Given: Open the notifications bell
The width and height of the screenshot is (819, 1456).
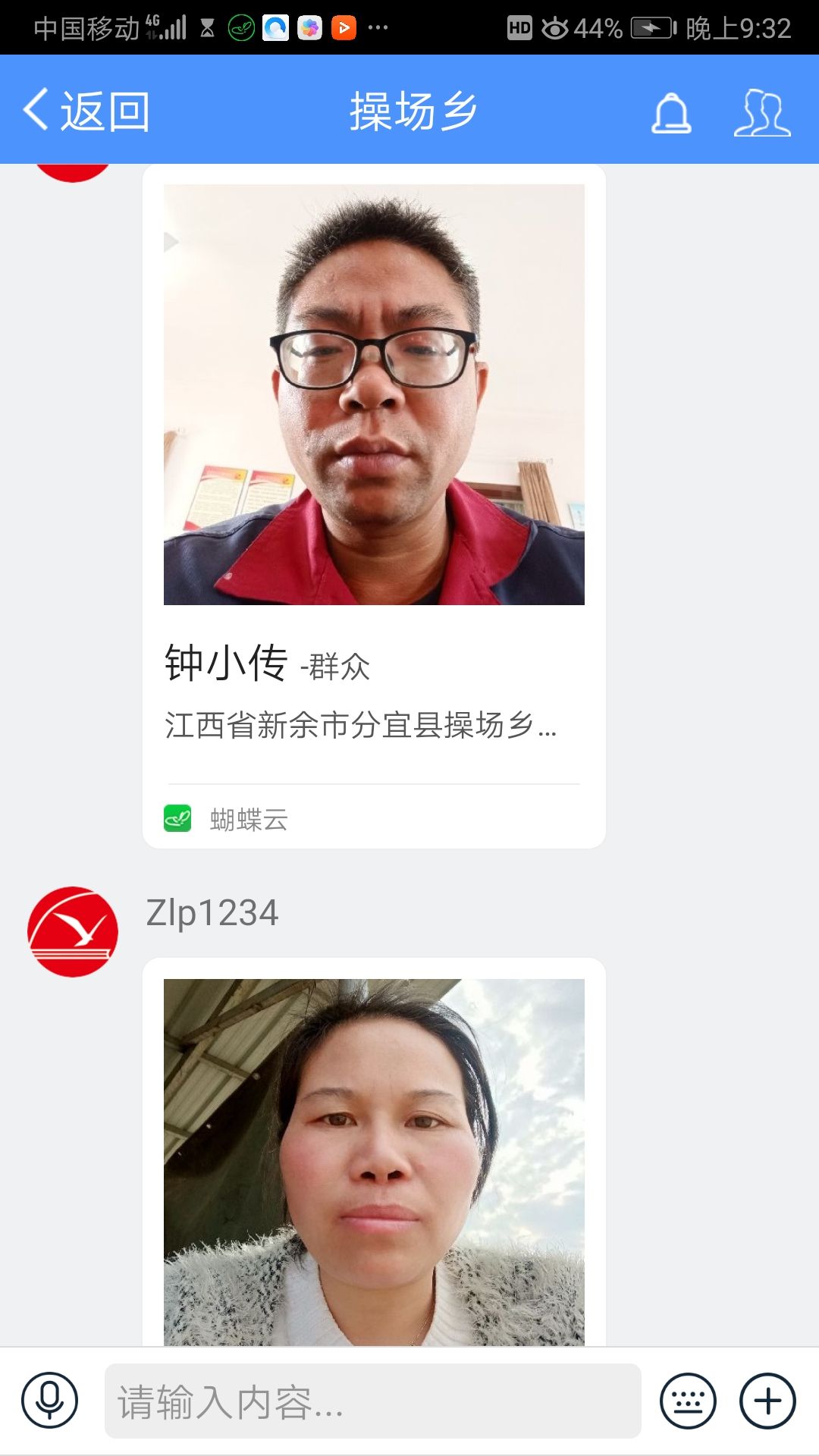Looking at the screenshot, I should pyautogui.click(x=671, y=113).
